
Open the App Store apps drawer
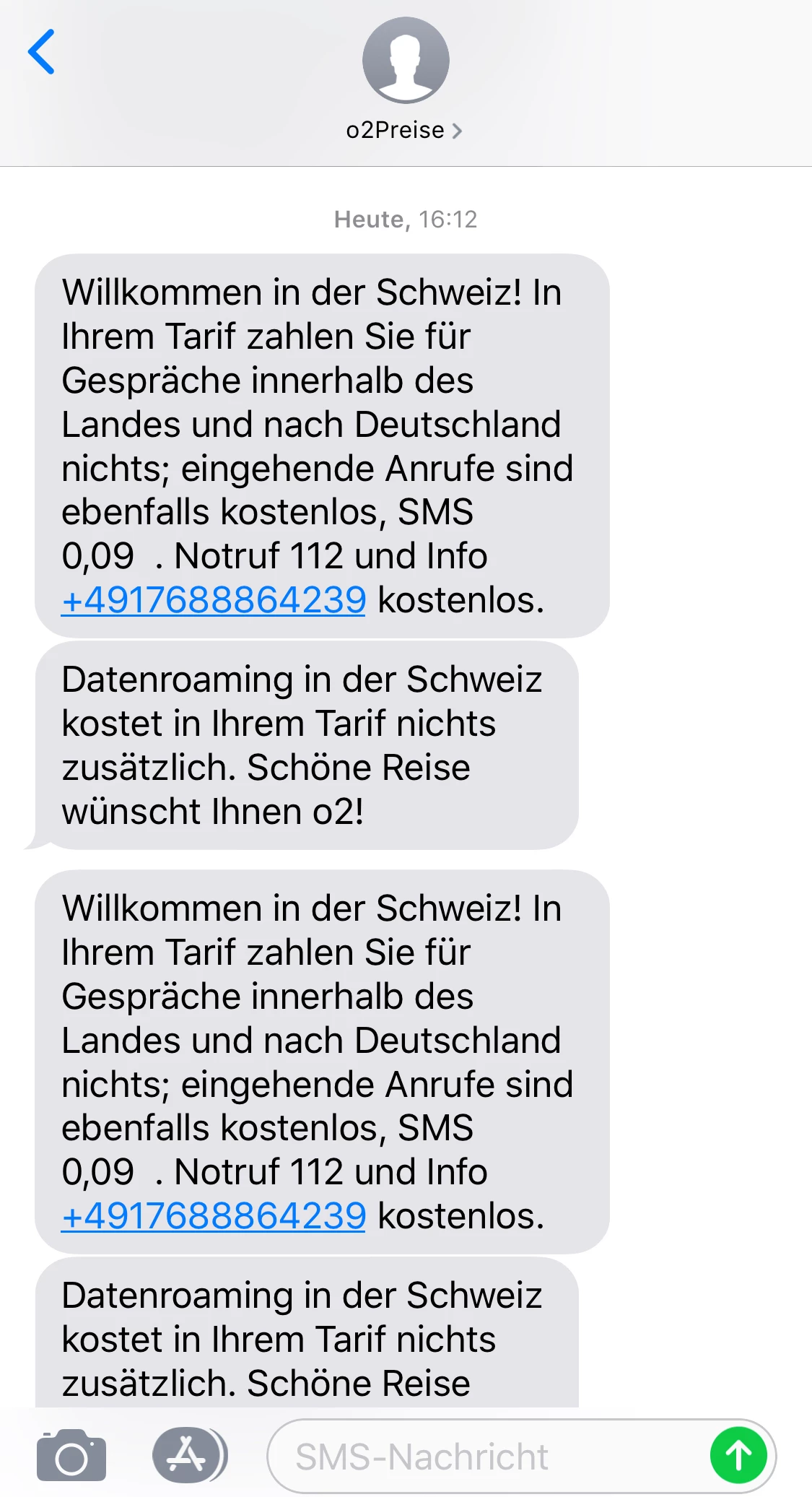click(188, 1455)
